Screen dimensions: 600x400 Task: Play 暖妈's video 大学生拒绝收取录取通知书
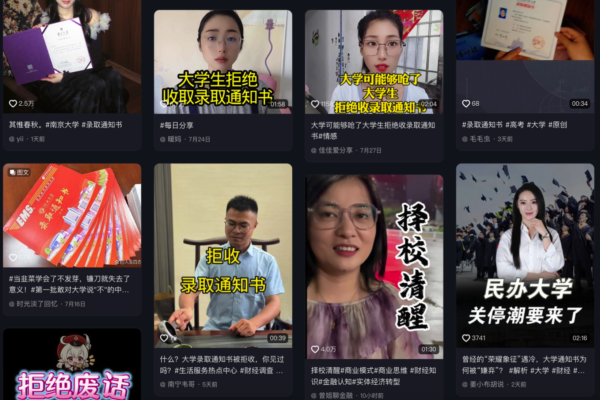[x=222, y=62]
